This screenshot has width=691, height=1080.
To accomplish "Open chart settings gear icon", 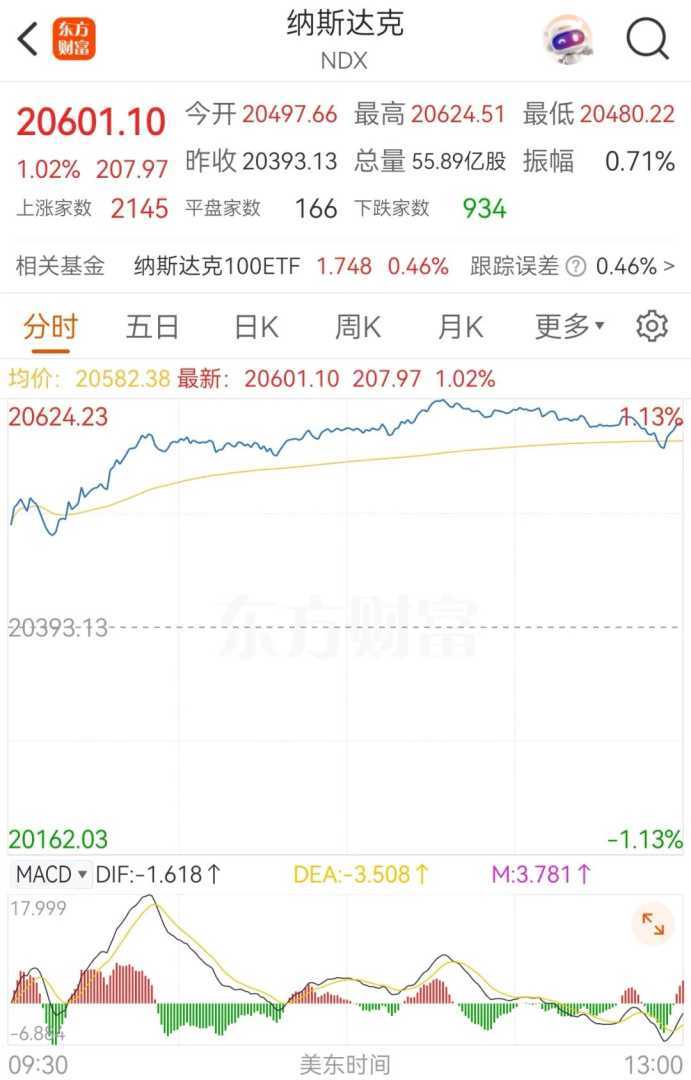I will click(x=652, y=326).
